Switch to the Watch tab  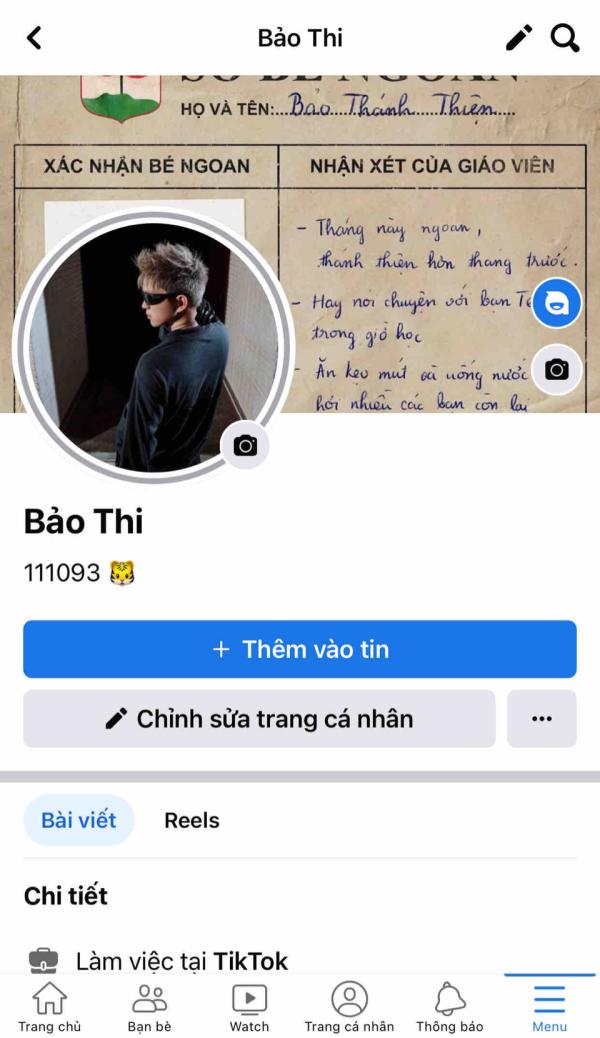(x=250, y=1006)
